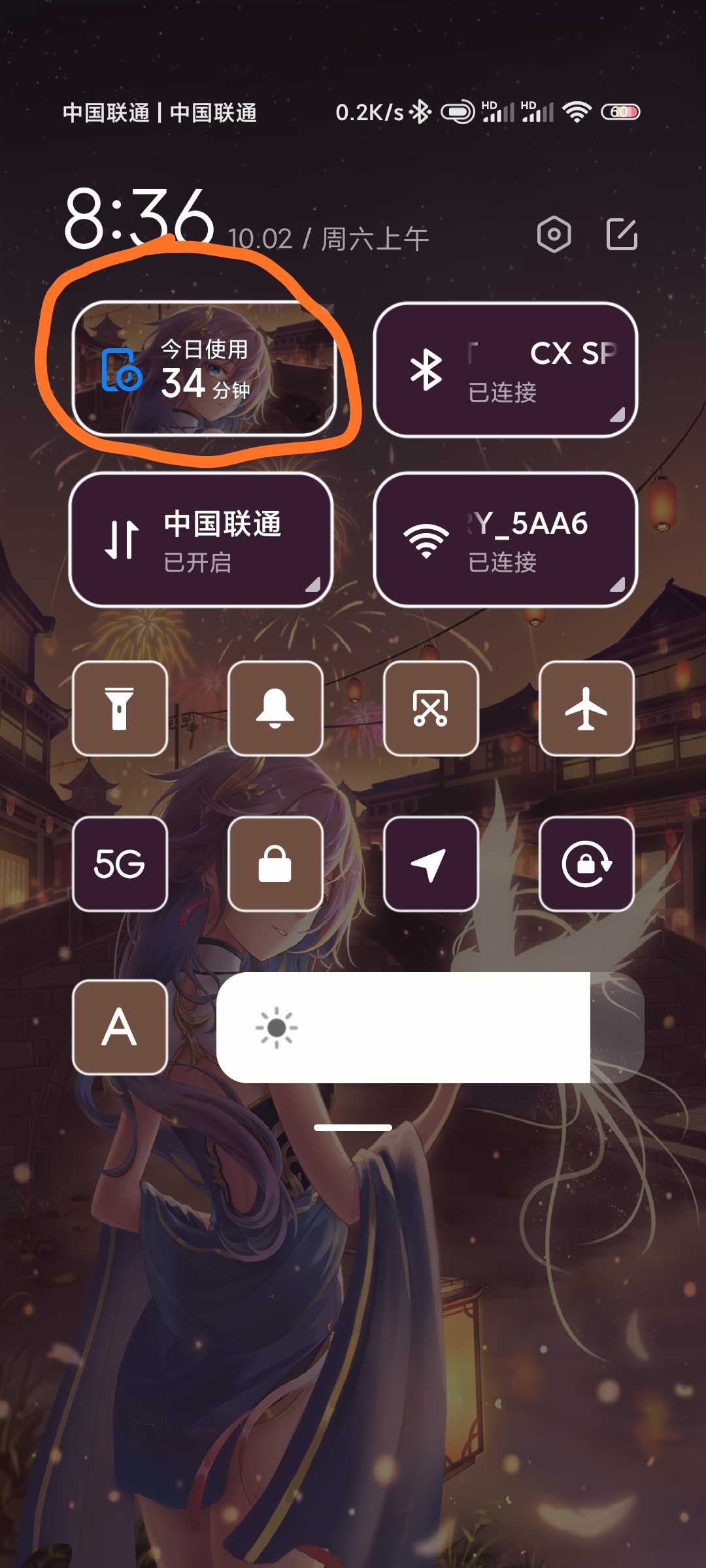This screenshot has width=706, height=1568.
Task: Enable airplane mode
Action: point(586,708)
